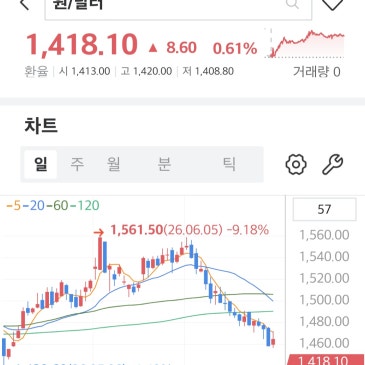The height and width of the screenshot is (365, 365).
Task: Switch to the 틱 tick chart tab
Action: 229,164
